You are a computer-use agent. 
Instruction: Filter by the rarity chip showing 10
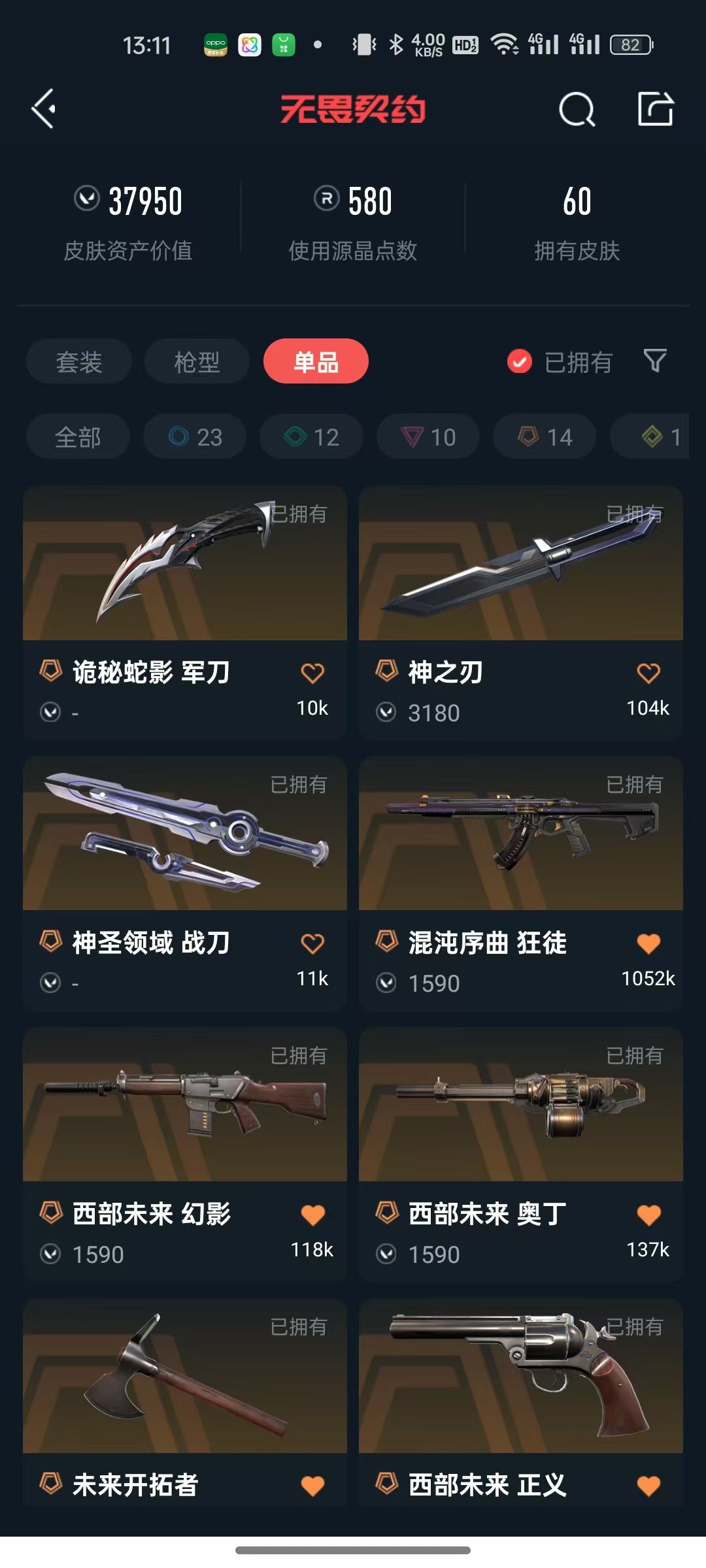pyautogui.click(x=428, y=436)
